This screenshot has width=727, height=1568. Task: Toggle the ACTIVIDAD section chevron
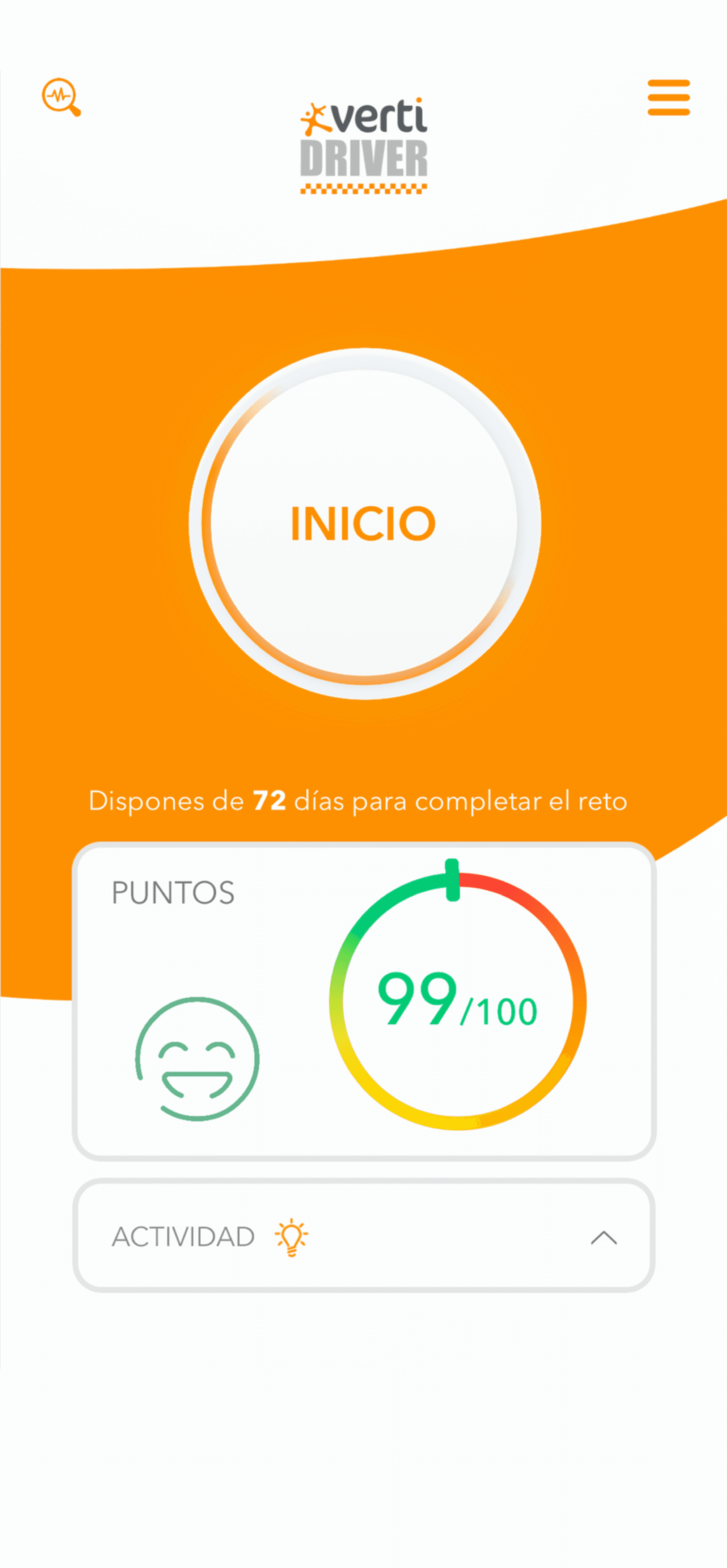click(604, 1237)
